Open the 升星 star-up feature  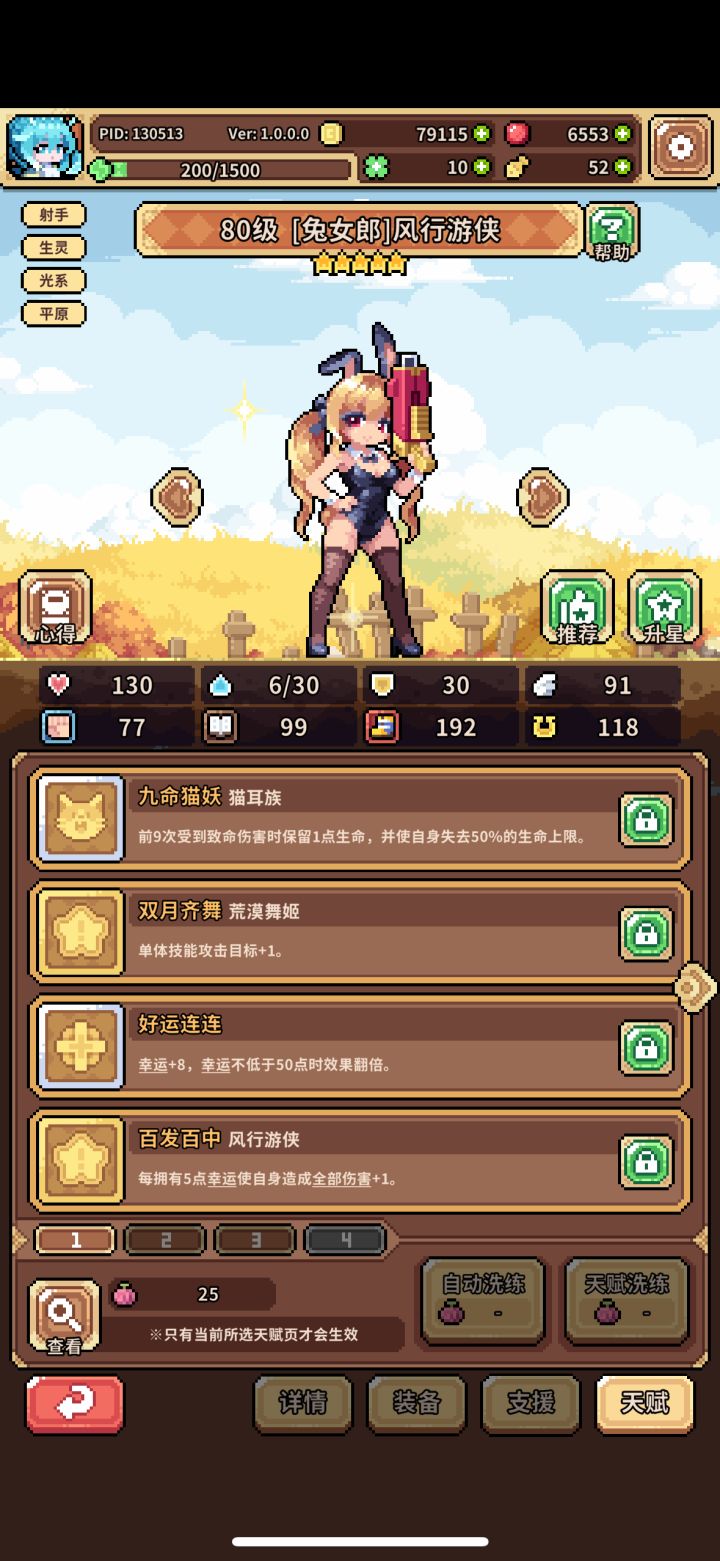tap(662, 606)
